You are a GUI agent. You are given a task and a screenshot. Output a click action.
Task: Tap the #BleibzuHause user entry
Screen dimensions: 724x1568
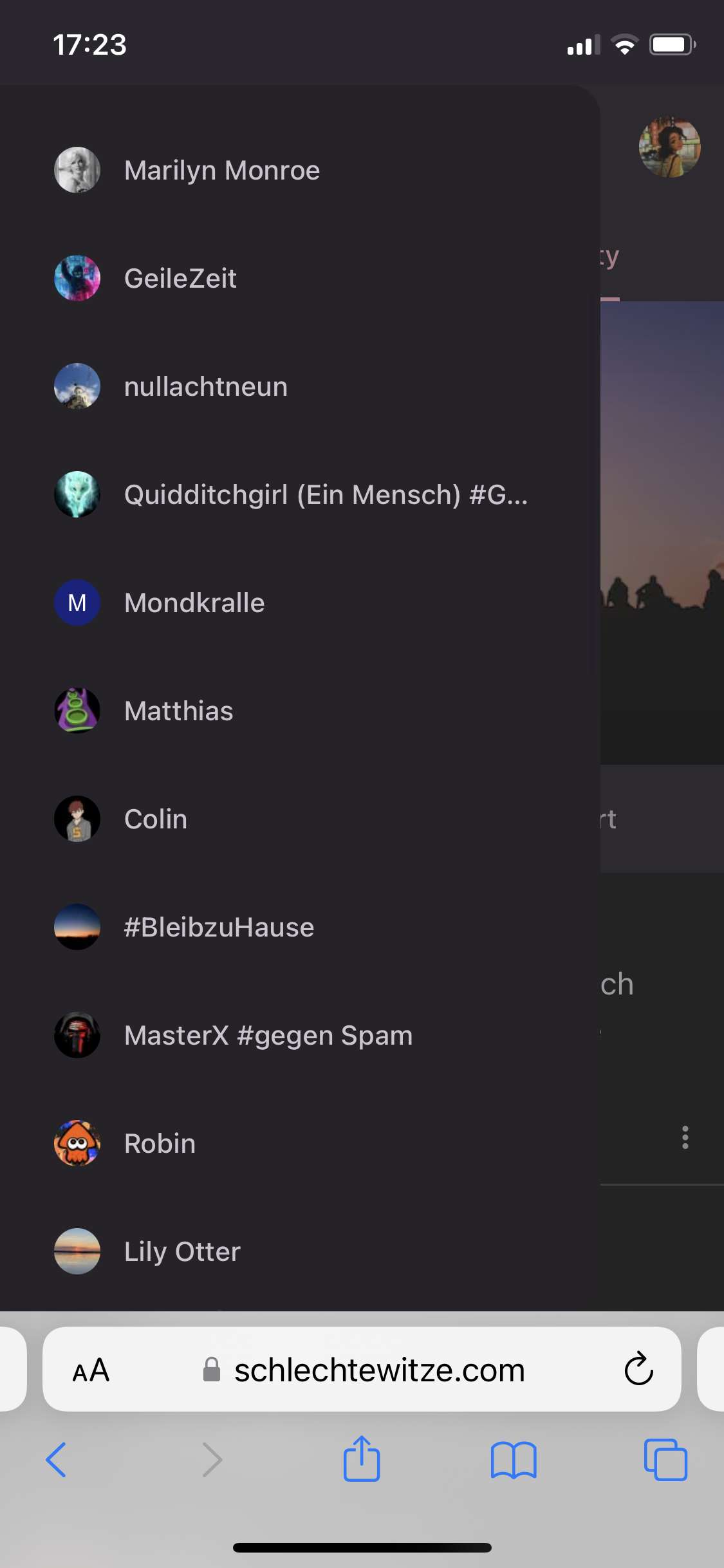point(219,928)
